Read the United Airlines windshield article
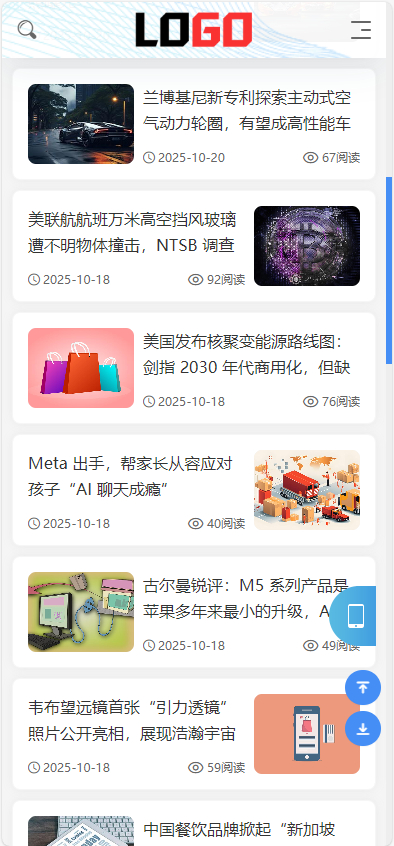 click(x=132, y=233)
